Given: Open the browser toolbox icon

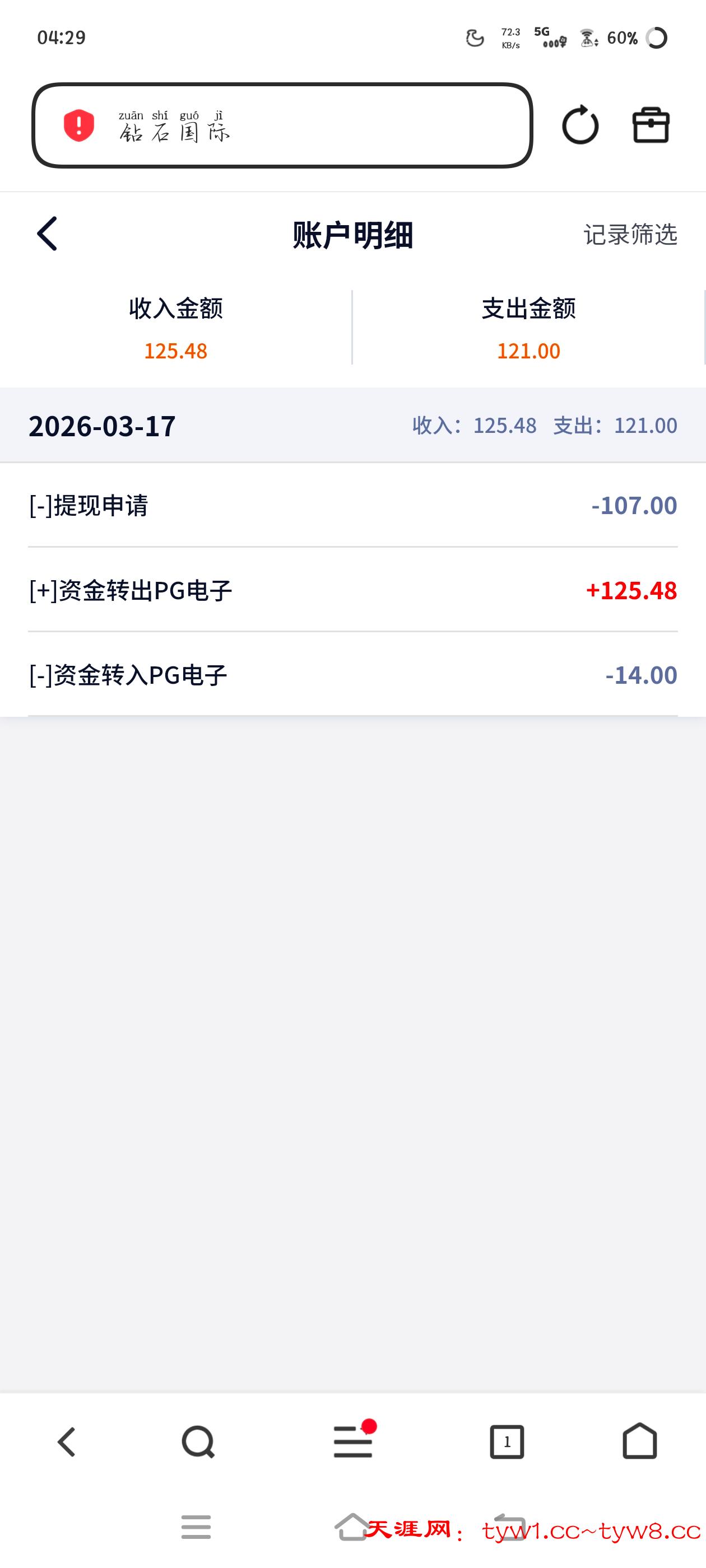Looking at the screenshot, I should coord(651,125).
